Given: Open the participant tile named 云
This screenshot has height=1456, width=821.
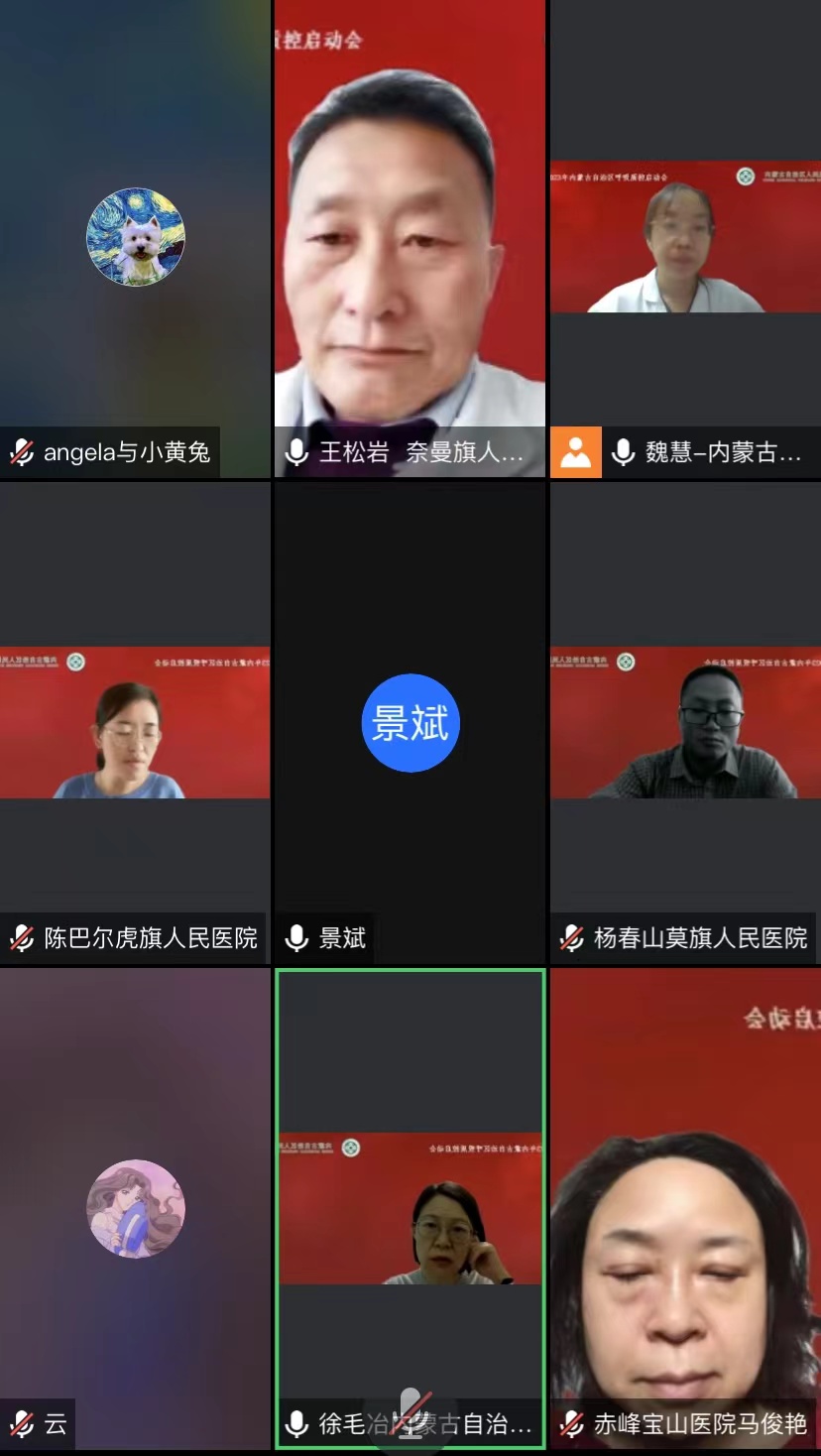Looking at the screenshot, I should 135,1208.
